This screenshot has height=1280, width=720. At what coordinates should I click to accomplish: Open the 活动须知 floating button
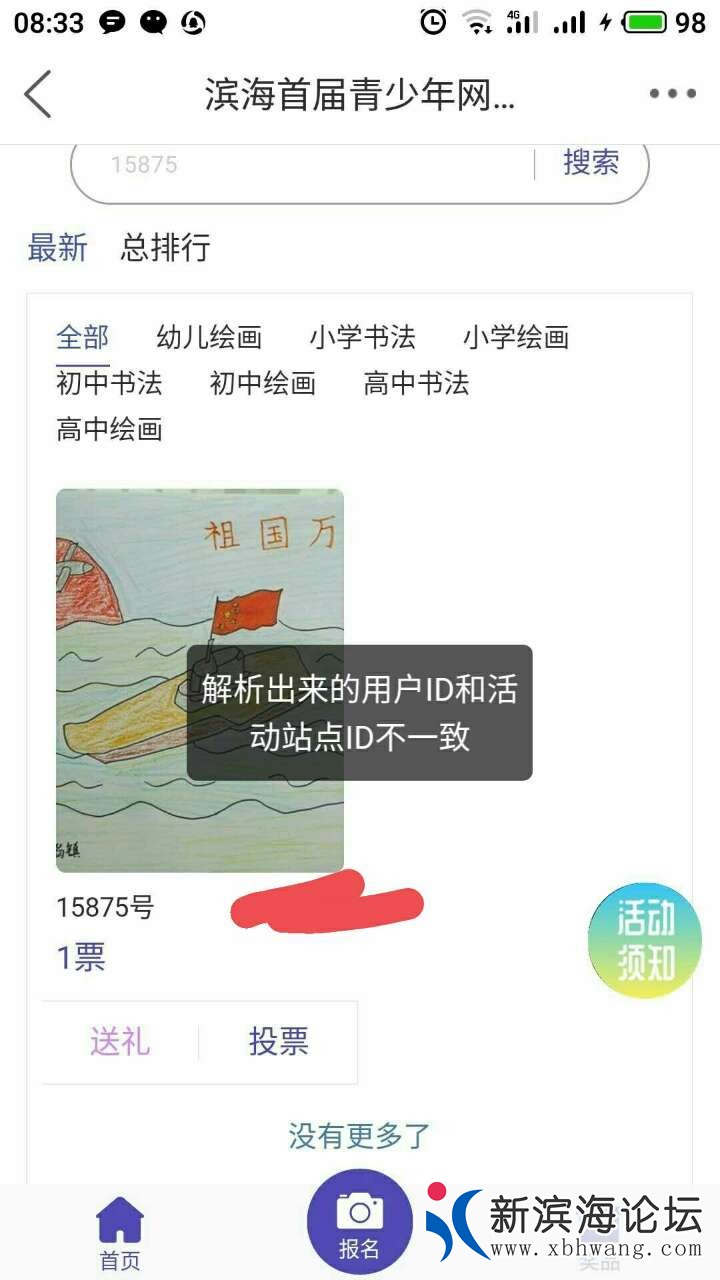click(x=645, y=941)
